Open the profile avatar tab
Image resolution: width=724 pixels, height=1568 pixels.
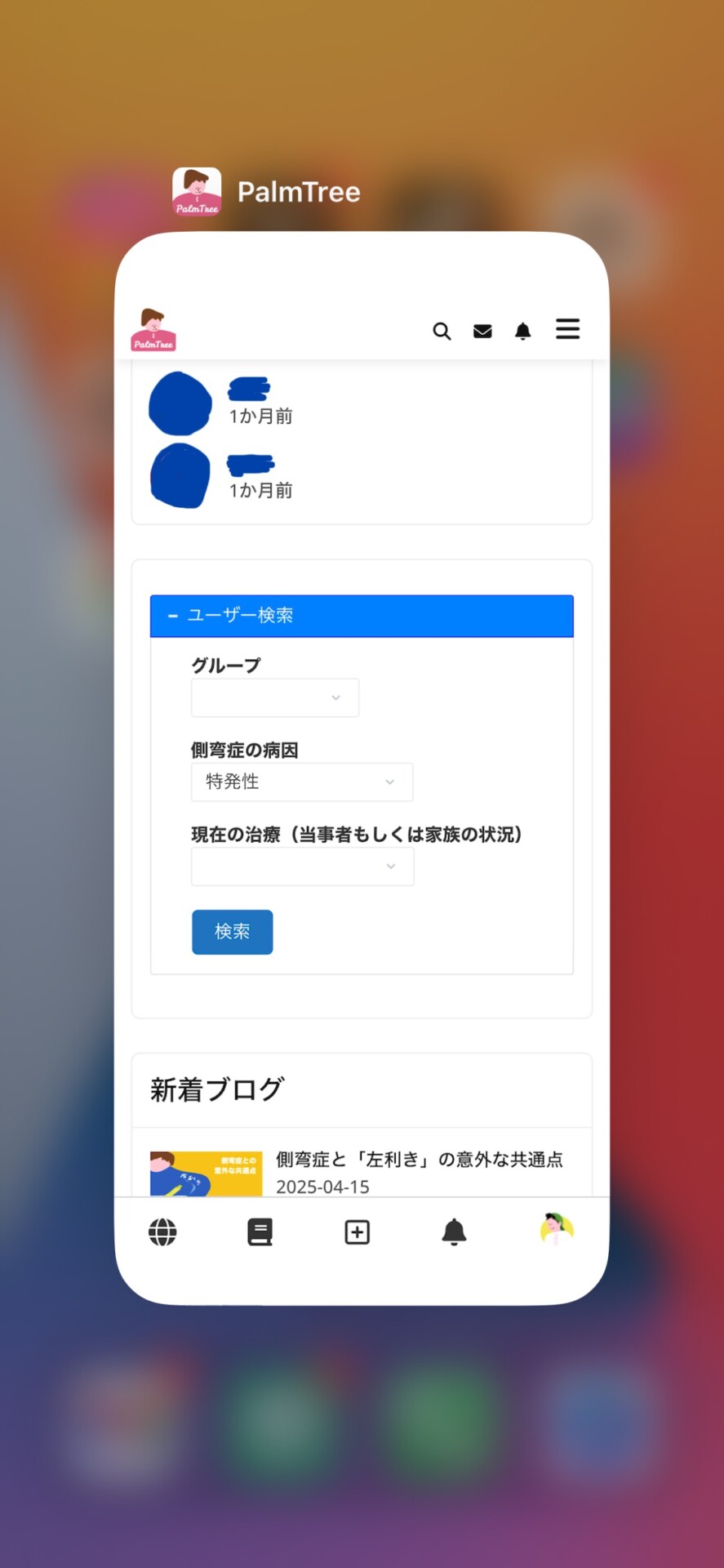click(x=557, y=1230)
